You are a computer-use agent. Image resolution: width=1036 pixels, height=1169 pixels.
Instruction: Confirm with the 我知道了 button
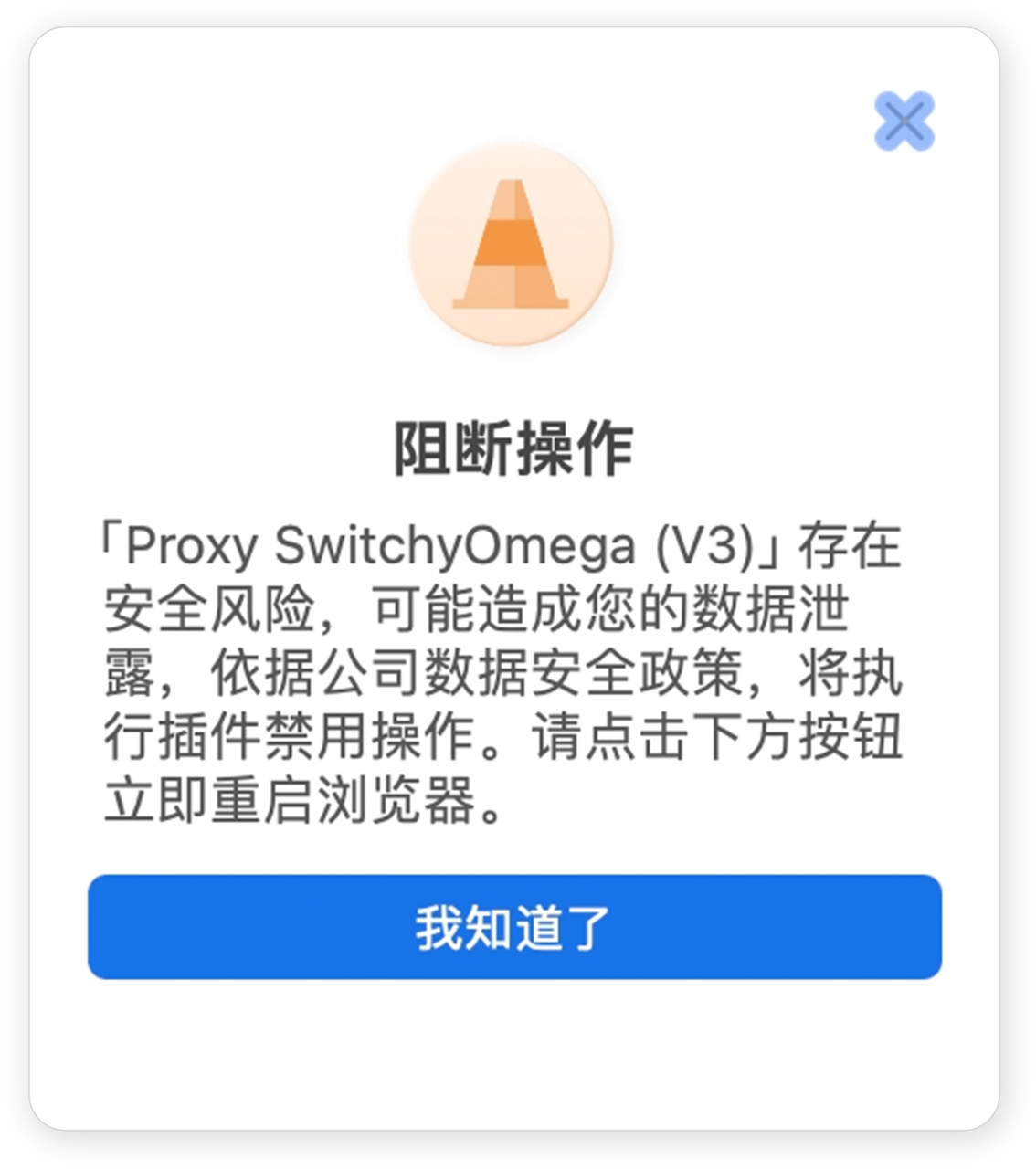click(x=514, y=927)
